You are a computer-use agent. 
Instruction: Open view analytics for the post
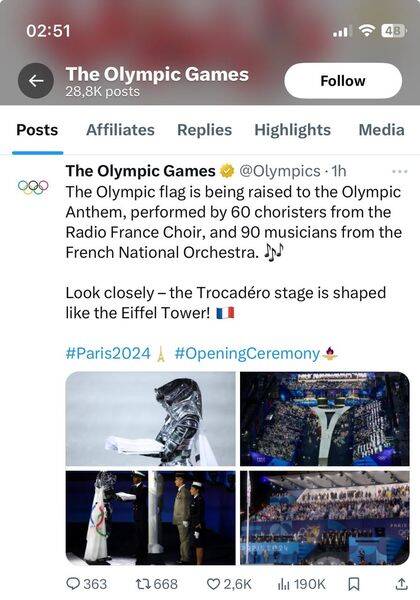(301, 584)
